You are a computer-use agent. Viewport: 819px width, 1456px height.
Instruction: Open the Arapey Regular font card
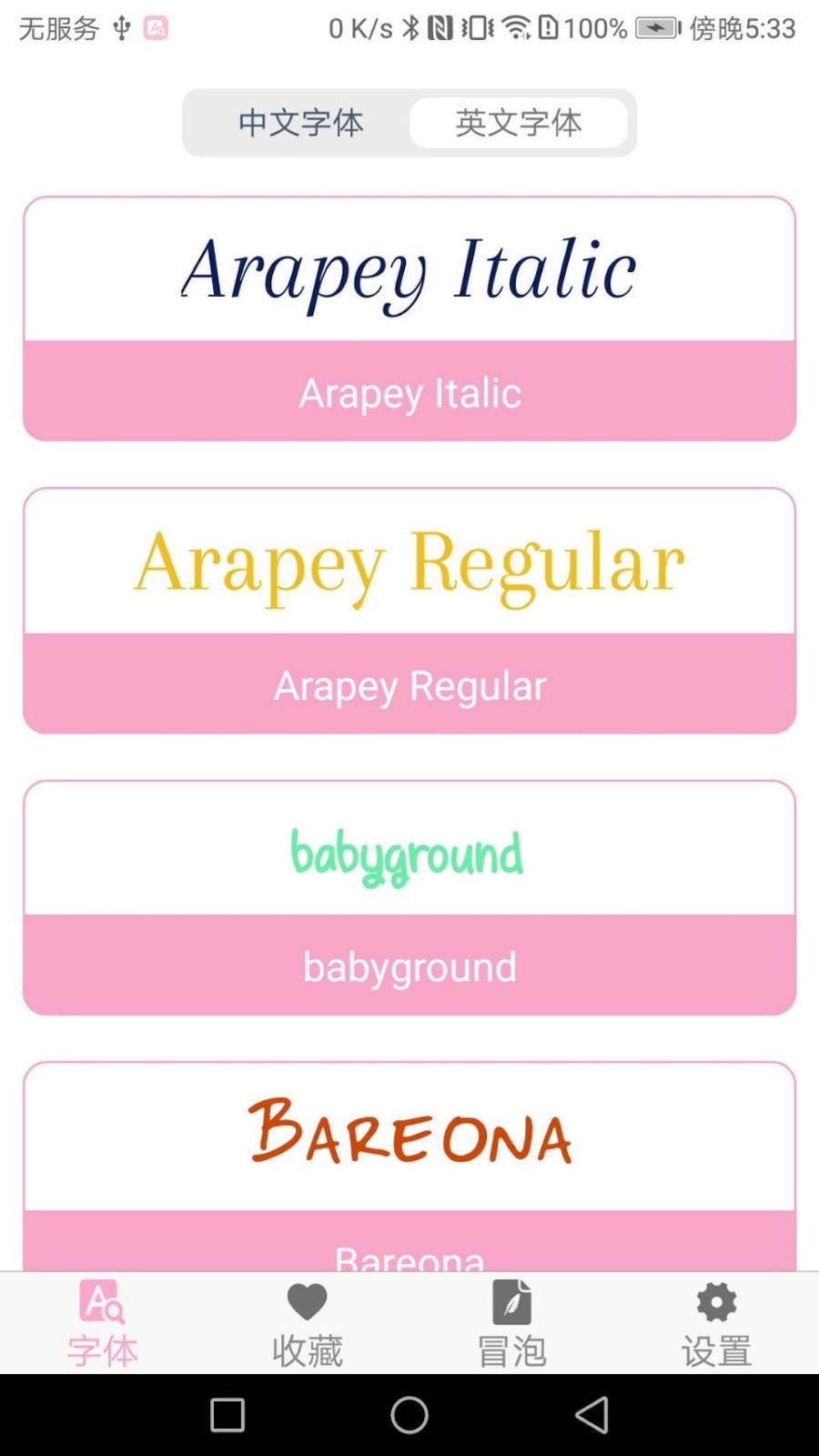(x=409, y=610)
